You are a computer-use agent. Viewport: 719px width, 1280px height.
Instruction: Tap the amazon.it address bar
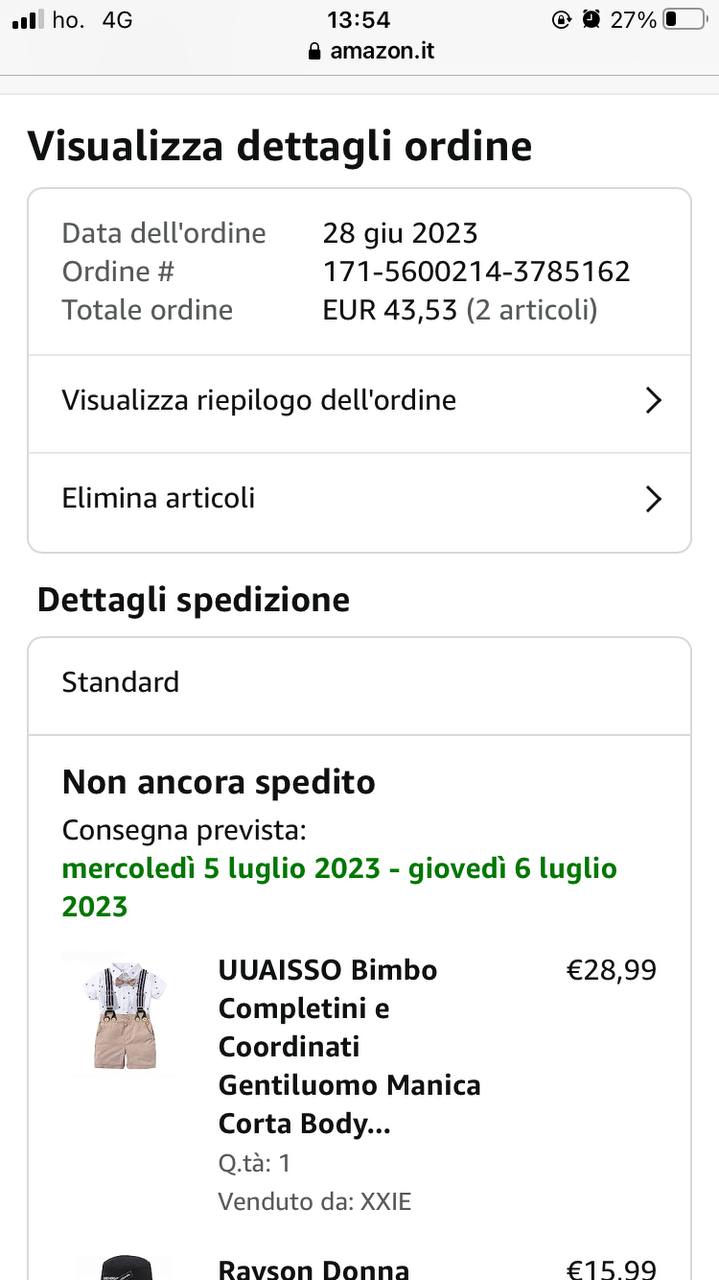point(371,51)
